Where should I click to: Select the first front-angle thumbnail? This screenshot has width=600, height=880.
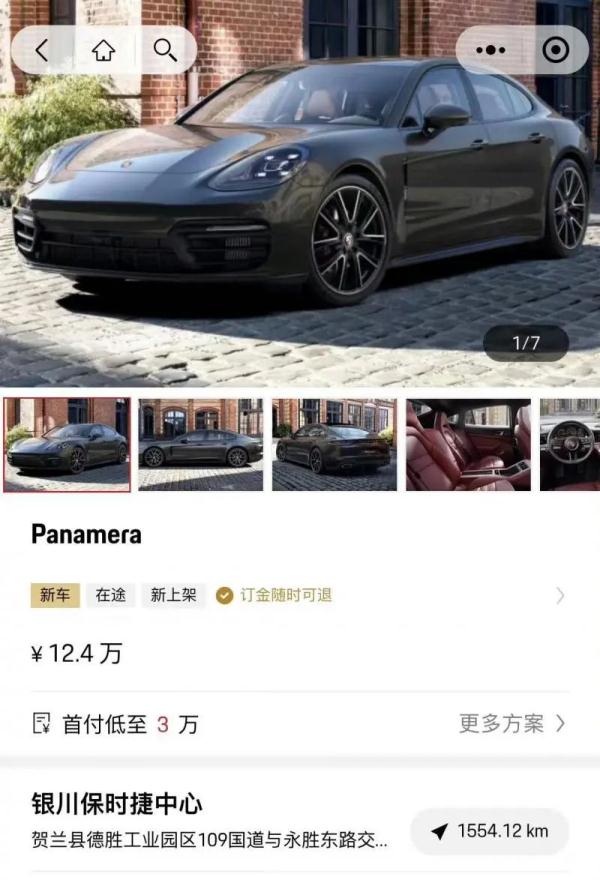pos(67,445)
